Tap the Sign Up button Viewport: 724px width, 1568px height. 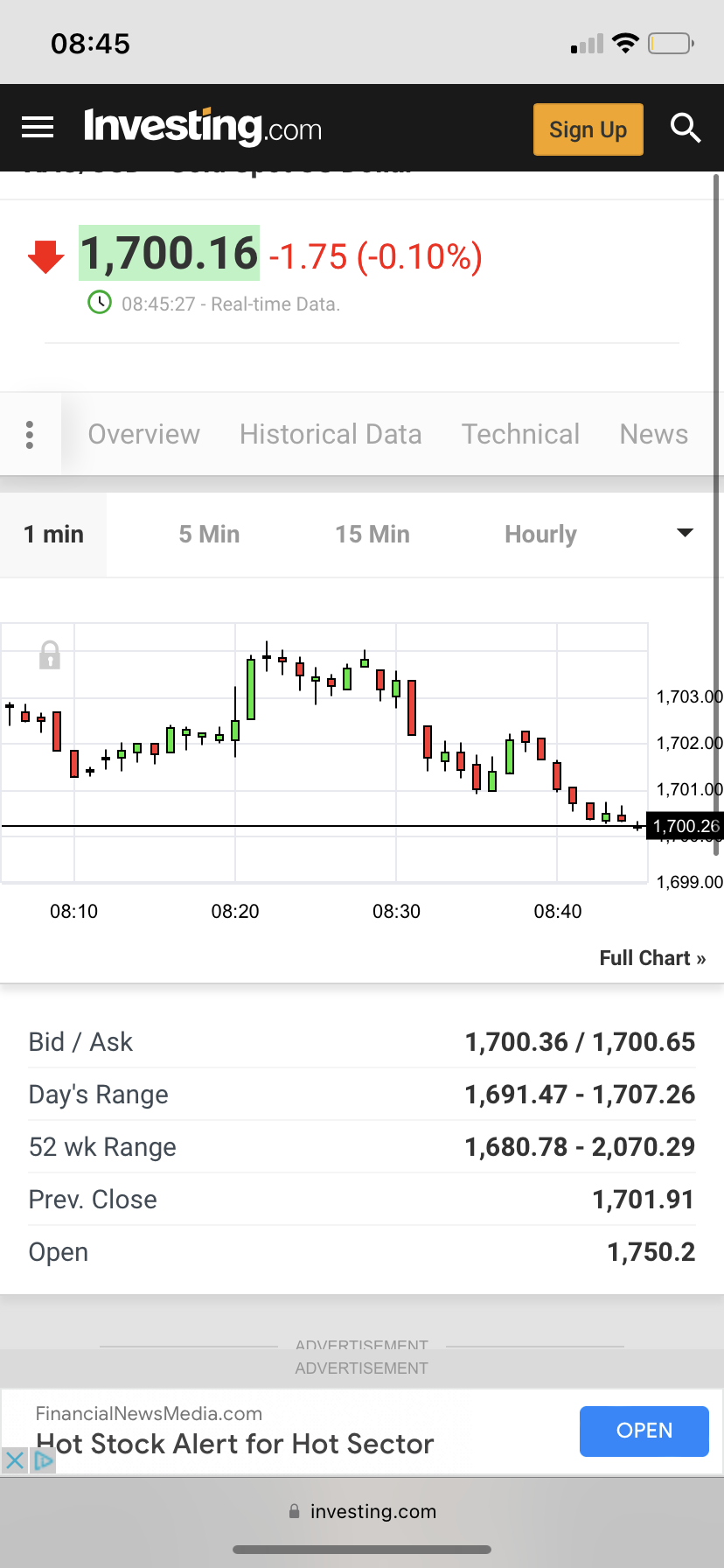[x=588, y=129]
